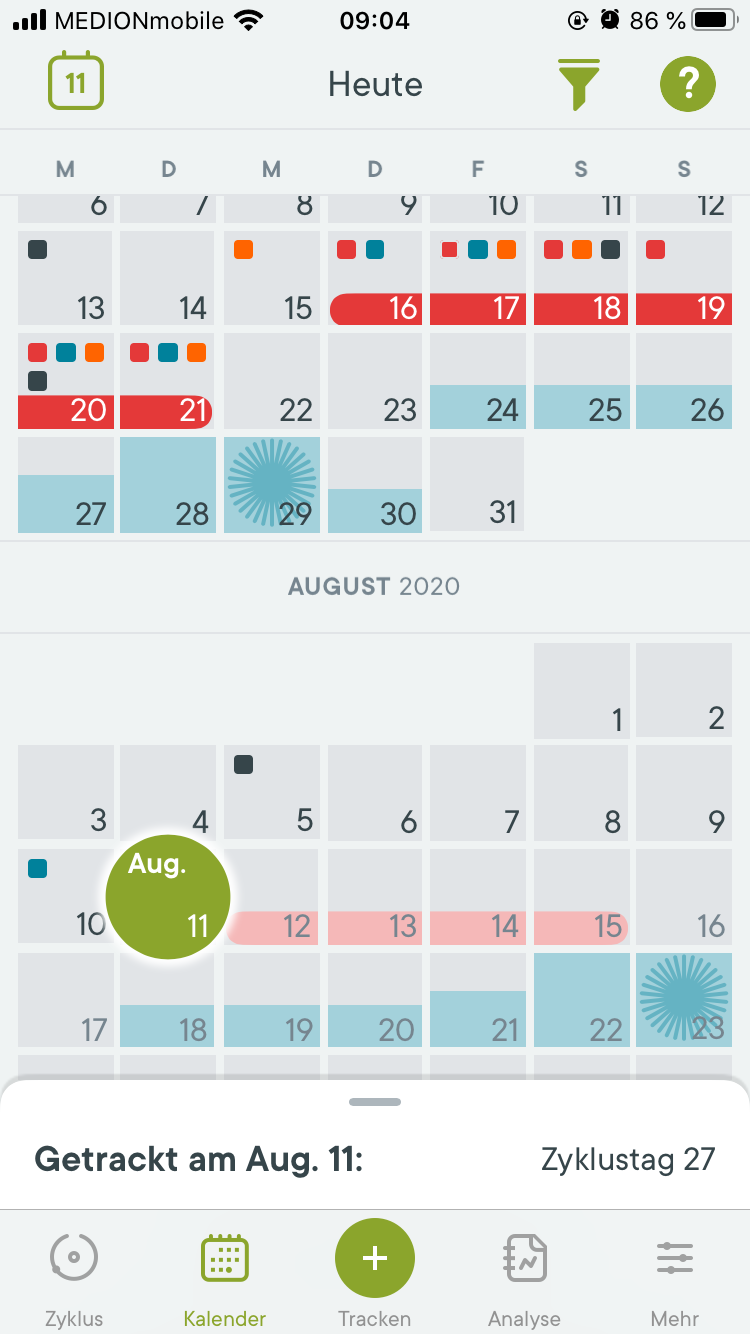Select July 16 in the calendar

[375, 279]
